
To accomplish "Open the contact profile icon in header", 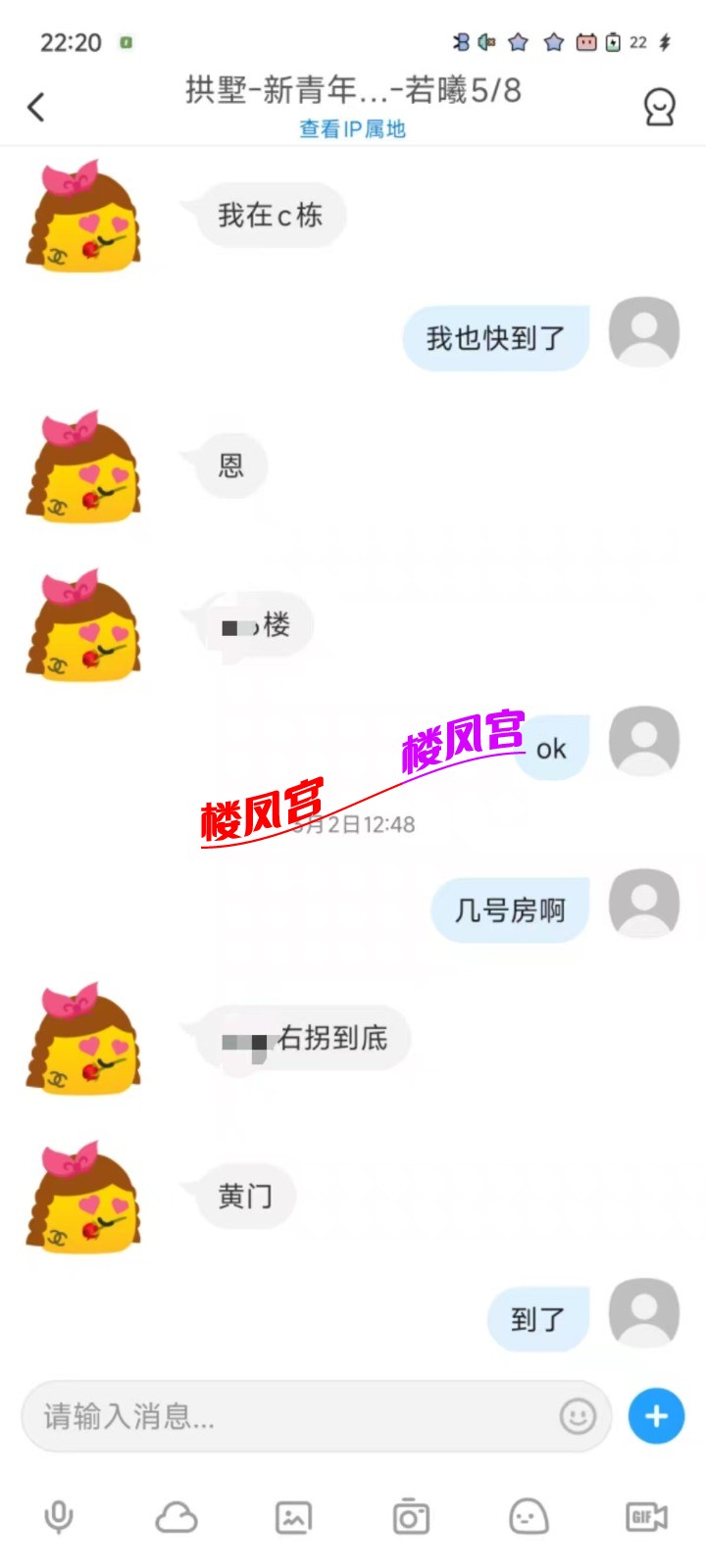I will (659, 107).
